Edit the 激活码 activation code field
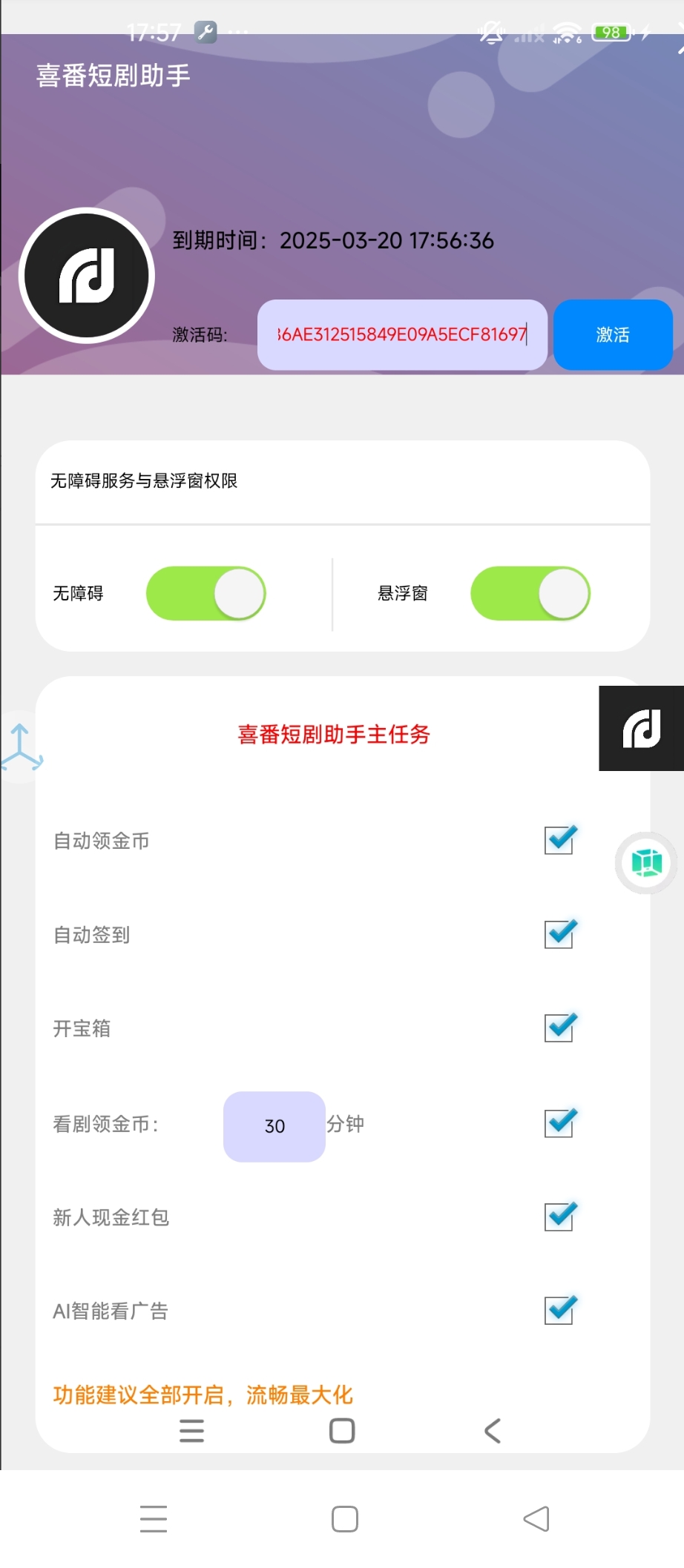The width and height of the screenshot is (684, 1568). [x=402, y=334]
